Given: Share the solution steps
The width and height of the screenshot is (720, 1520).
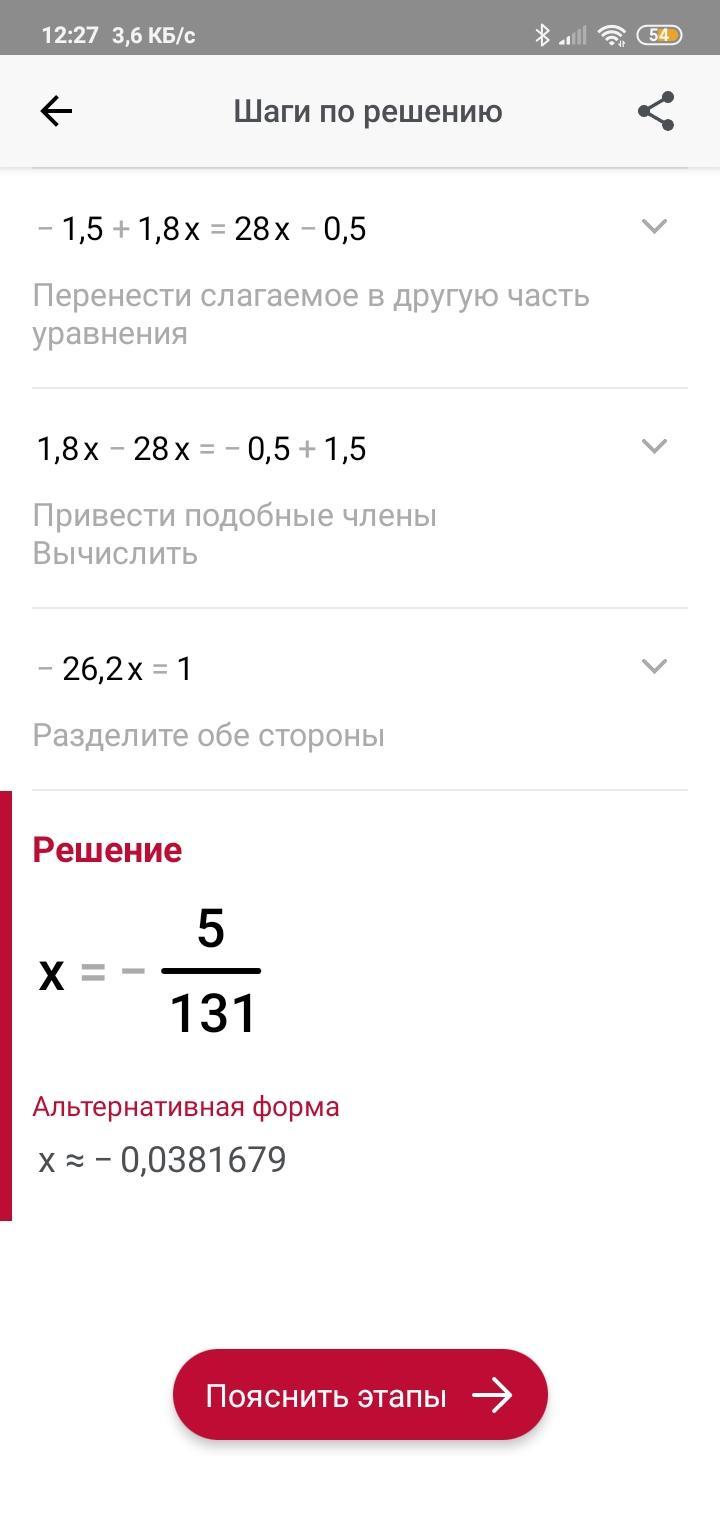Looking at the screenshot, I should [x=656, y=111].
